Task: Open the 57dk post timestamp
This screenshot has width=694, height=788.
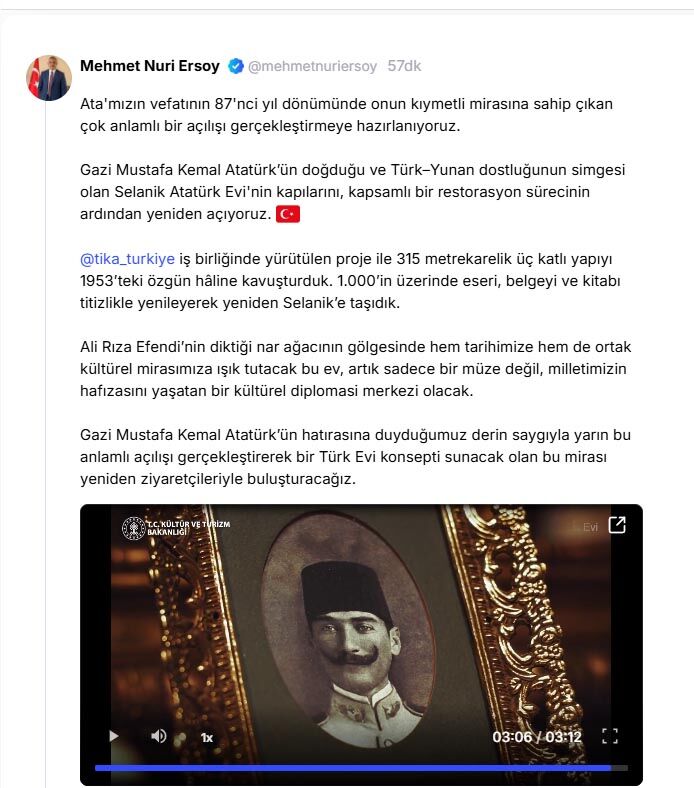Action: (x=404, y=66)
